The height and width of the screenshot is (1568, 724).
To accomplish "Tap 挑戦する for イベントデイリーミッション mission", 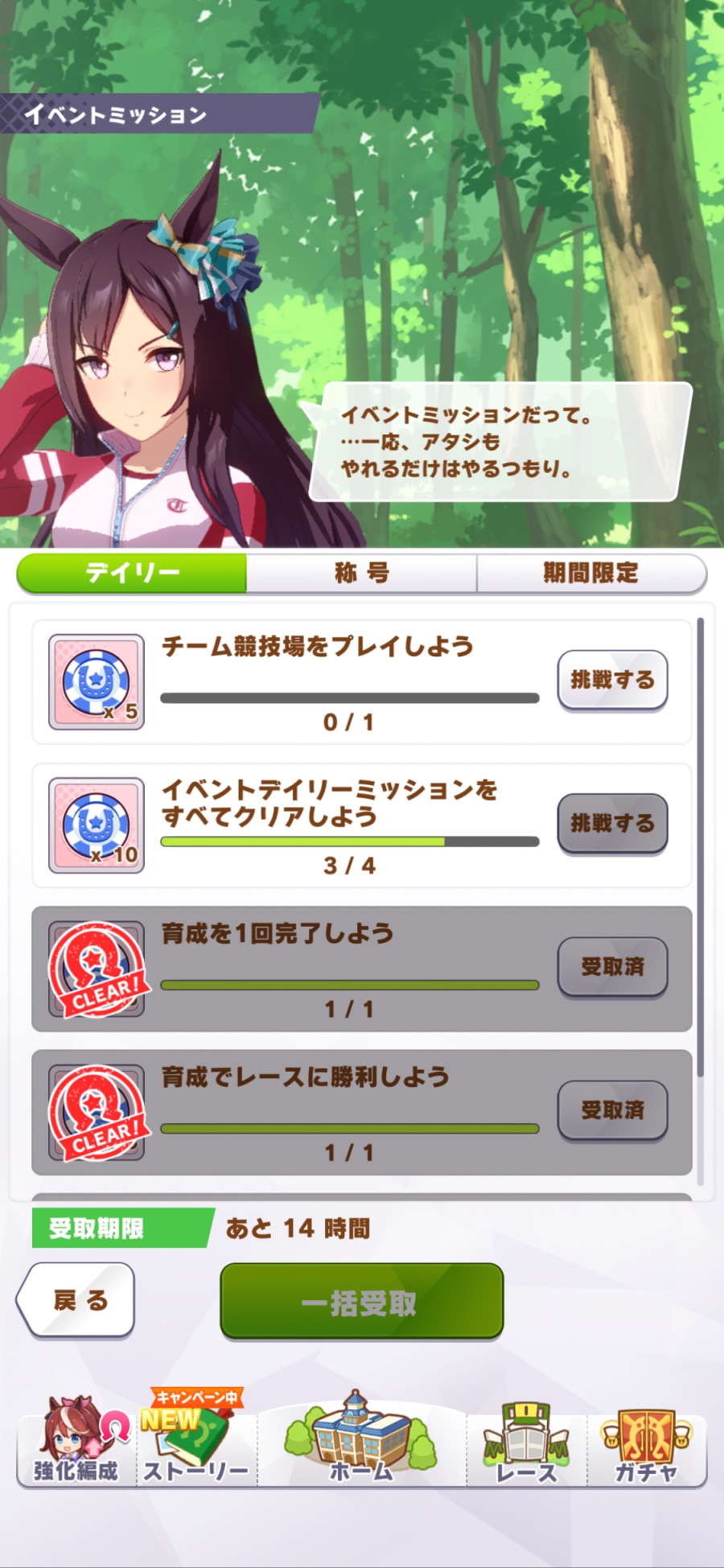I will [x=612, y=823].
